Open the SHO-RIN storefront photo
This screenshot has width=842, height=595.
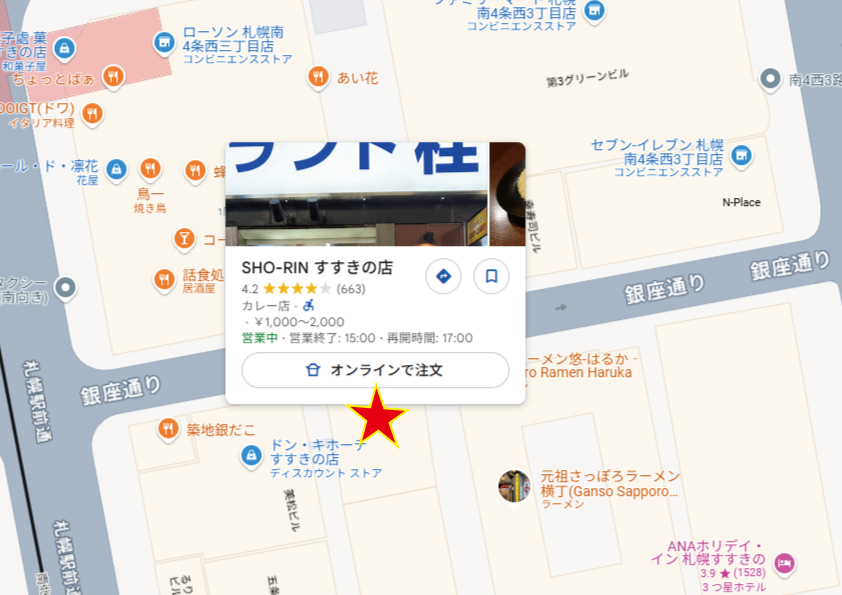[357, 194]
